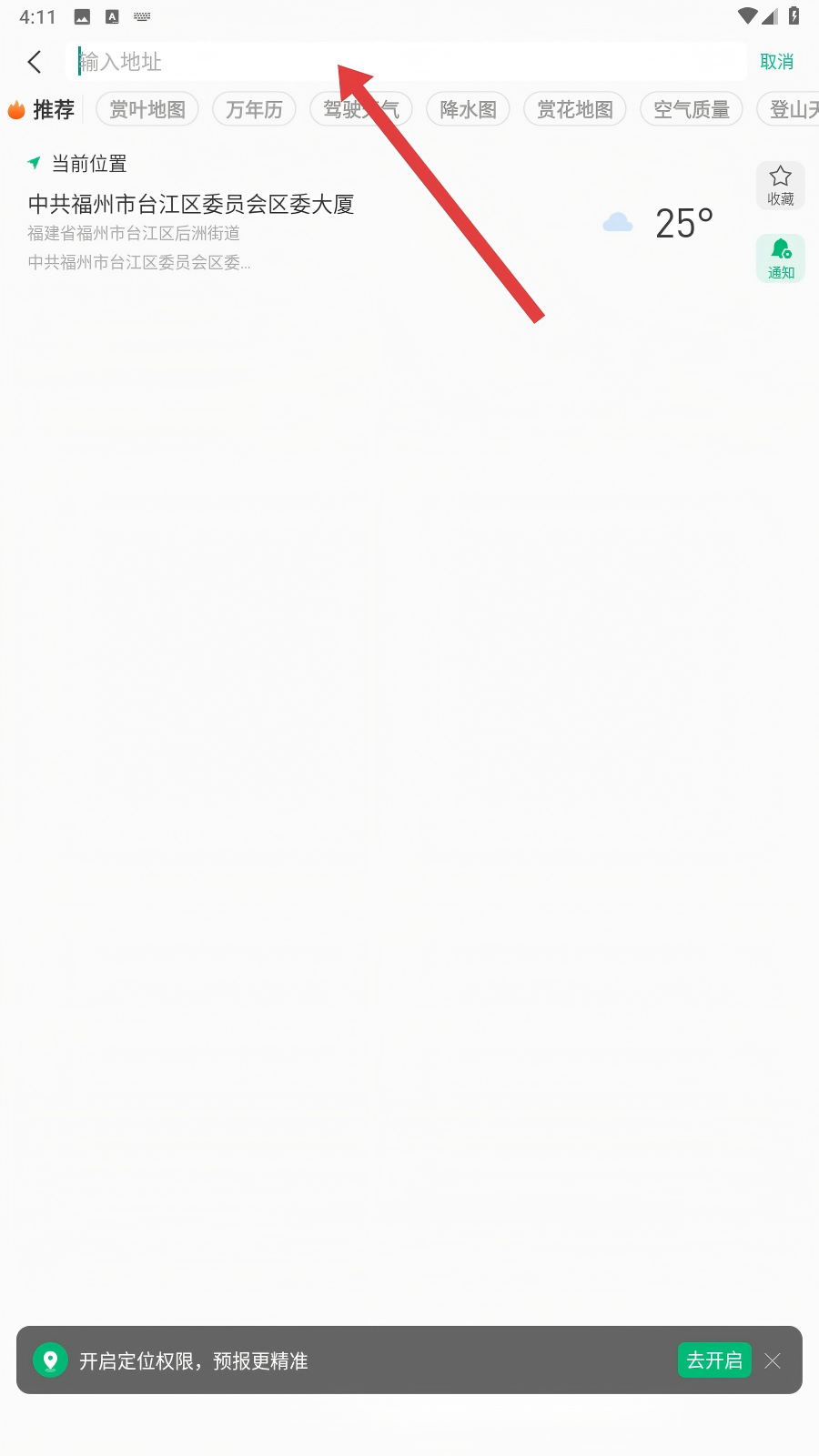Screen dimensions: 819x1456
Task: Select the 赏叶地图 chip
Action: (x=147, y=110)
